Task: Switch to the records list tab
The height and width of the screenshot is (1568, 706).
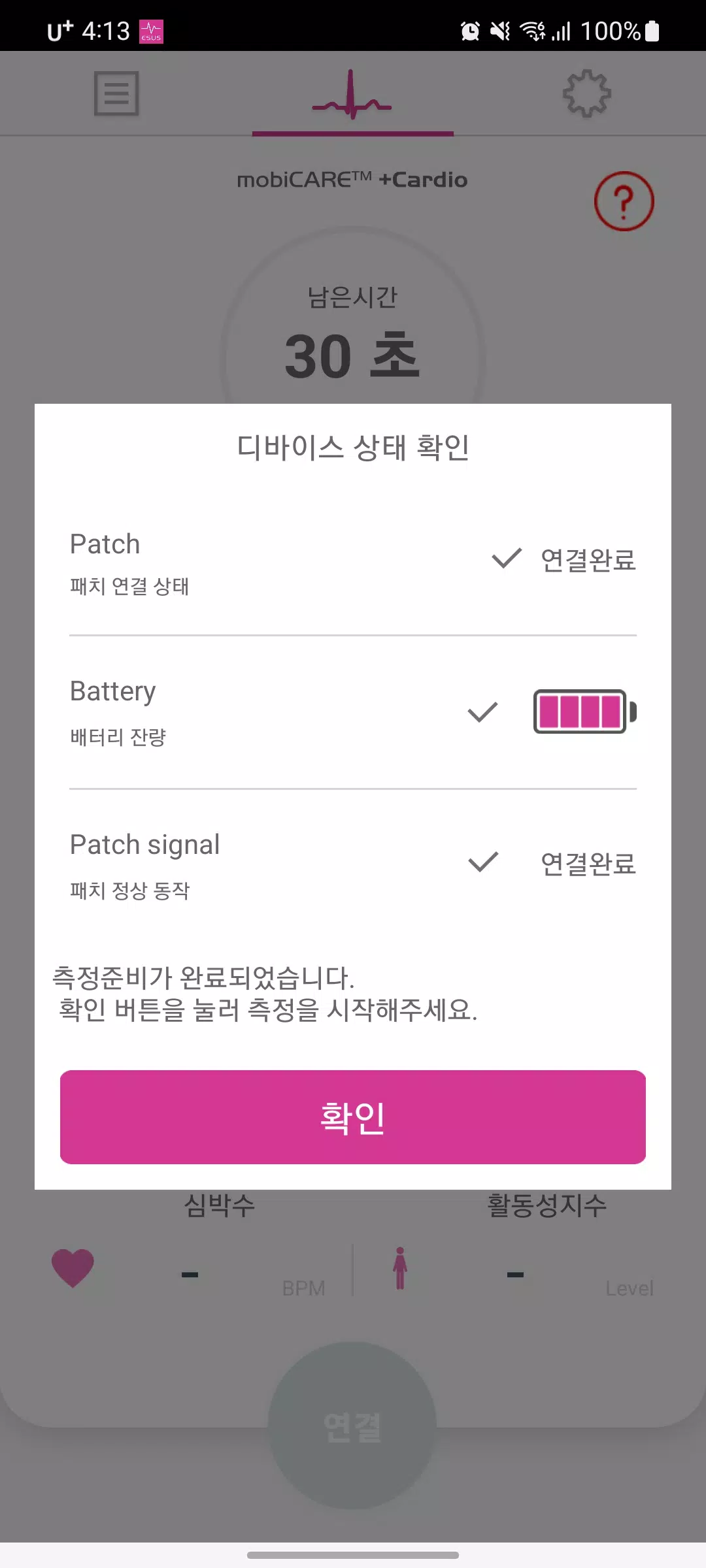Action: (116, 93)
